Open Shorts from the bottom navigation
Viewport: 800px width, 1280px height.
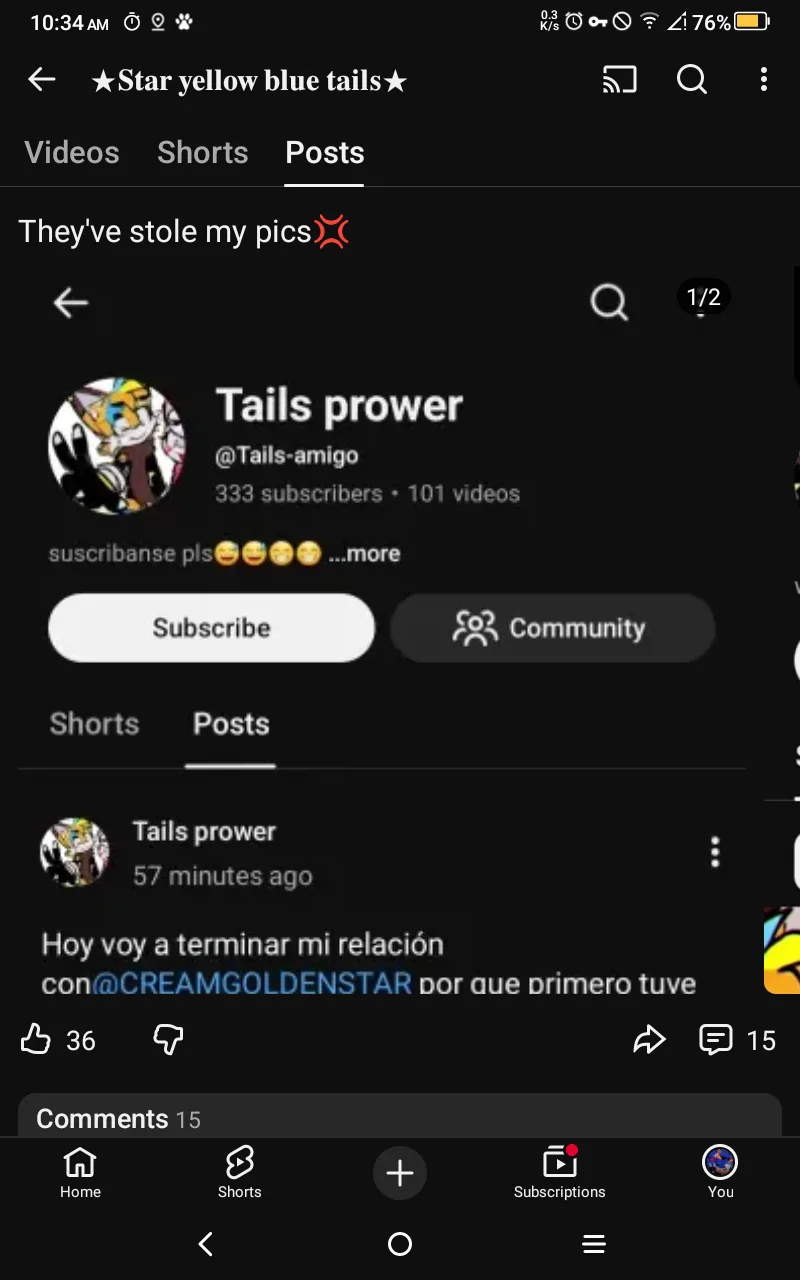tap(240, 1172)
